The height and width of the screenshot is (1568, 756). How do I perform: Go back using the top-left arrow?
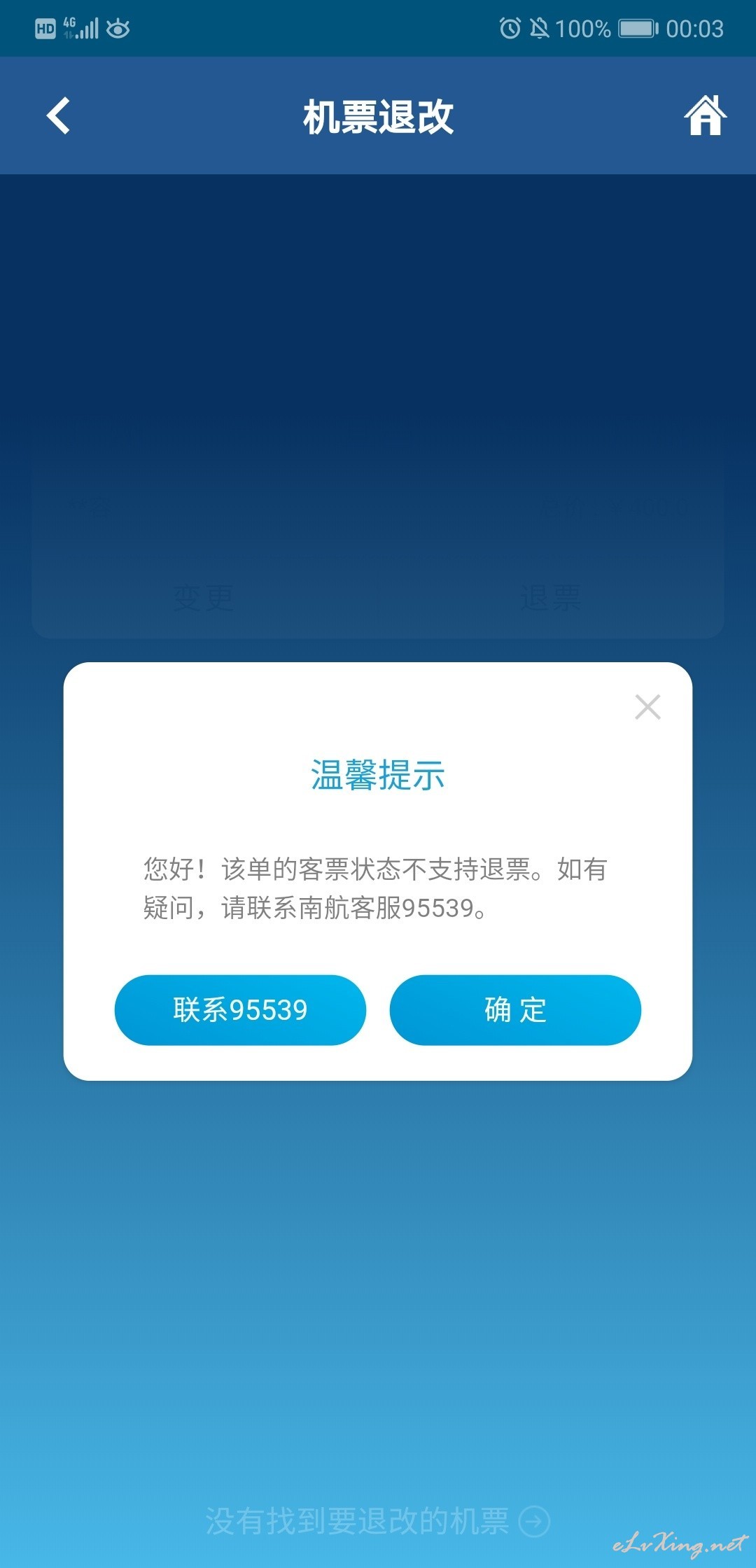point(58,115)
